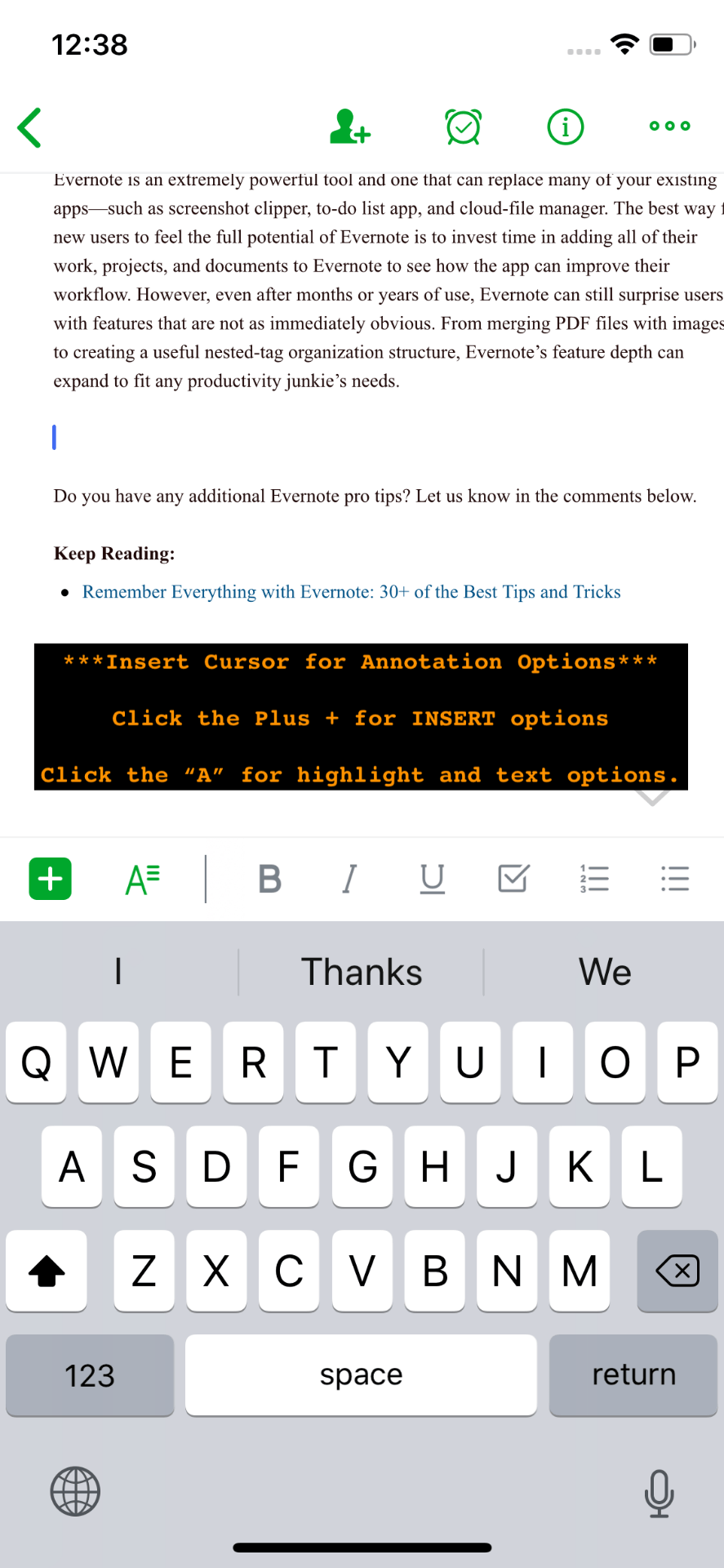724x1568 pixels.
Task: Apply underline formatting
Action: point(432,879)
